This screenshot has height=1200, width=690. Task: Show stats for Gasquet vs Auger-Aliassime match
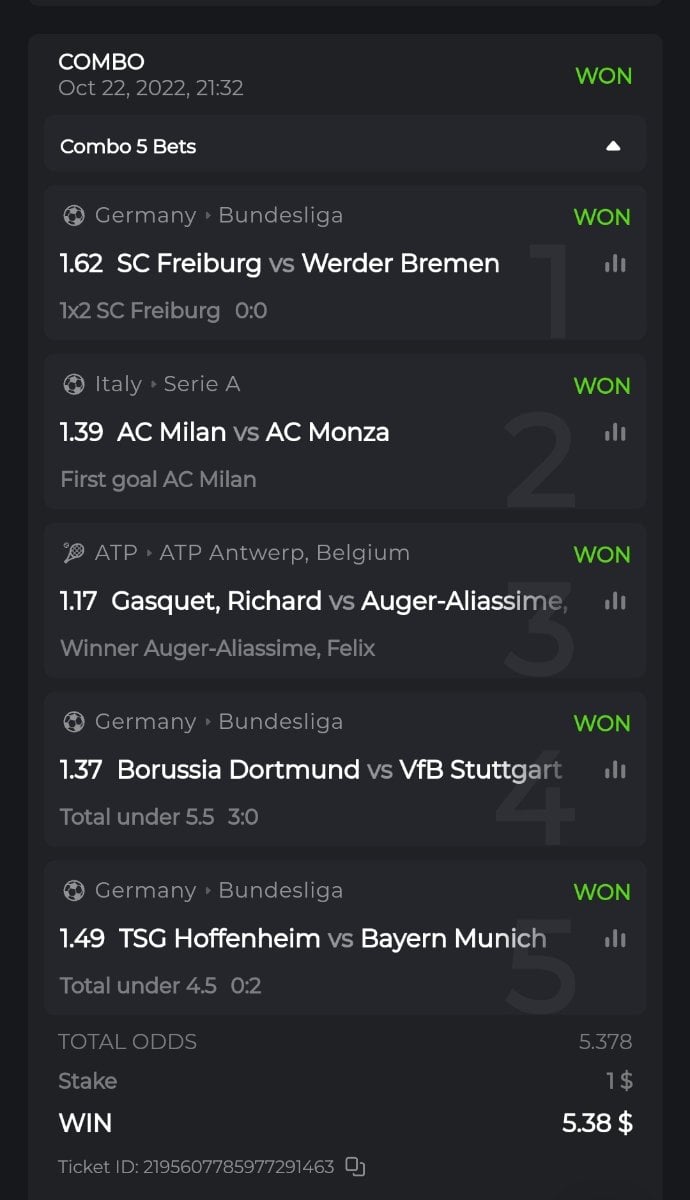click(615, 601)
